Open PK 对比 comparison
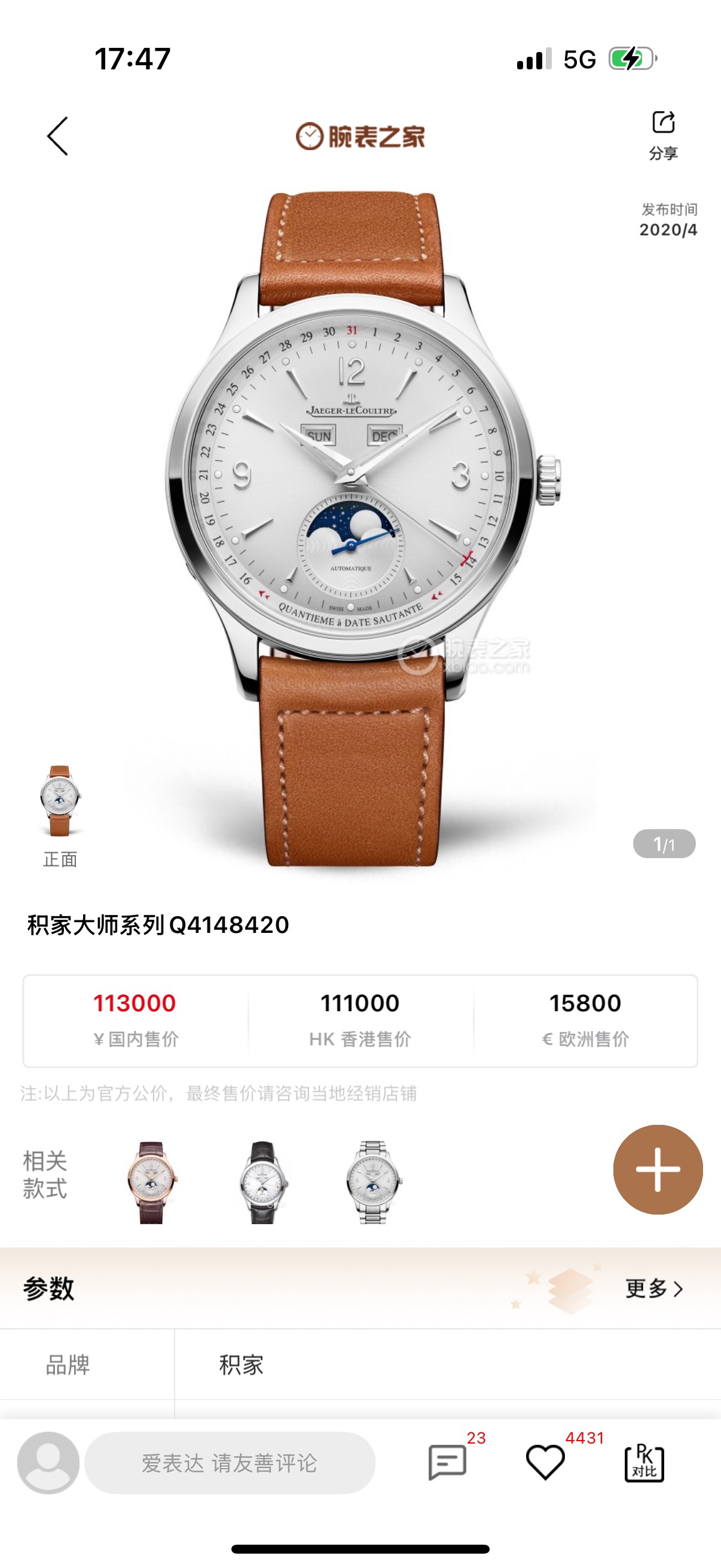 tap(644, 1462)
